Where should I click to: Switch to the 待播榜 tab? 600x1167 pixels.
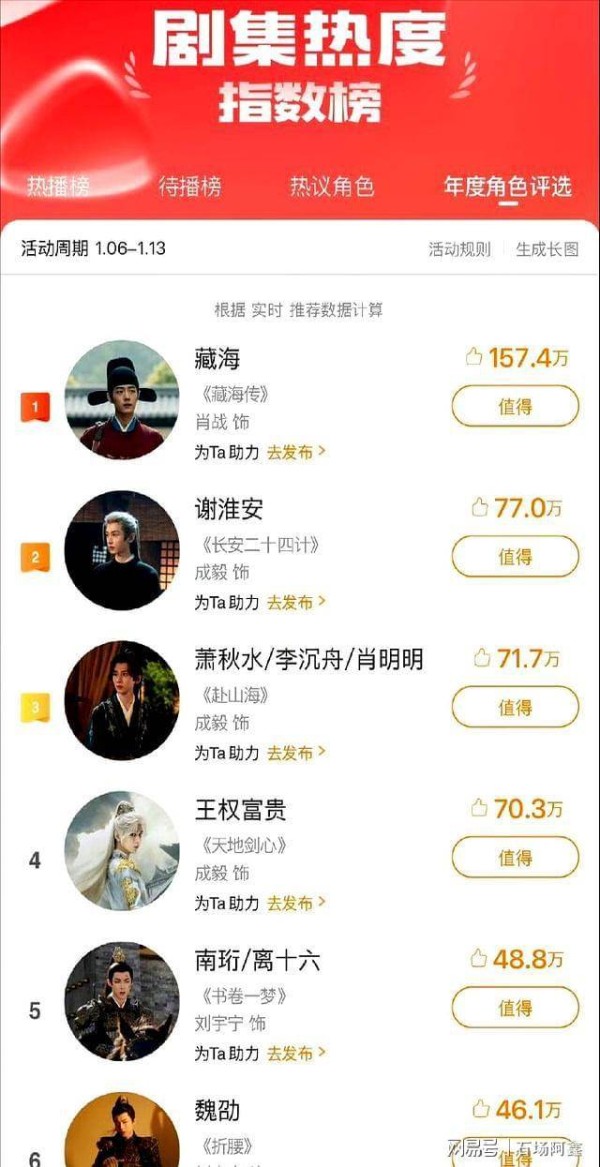pos(190,186)
